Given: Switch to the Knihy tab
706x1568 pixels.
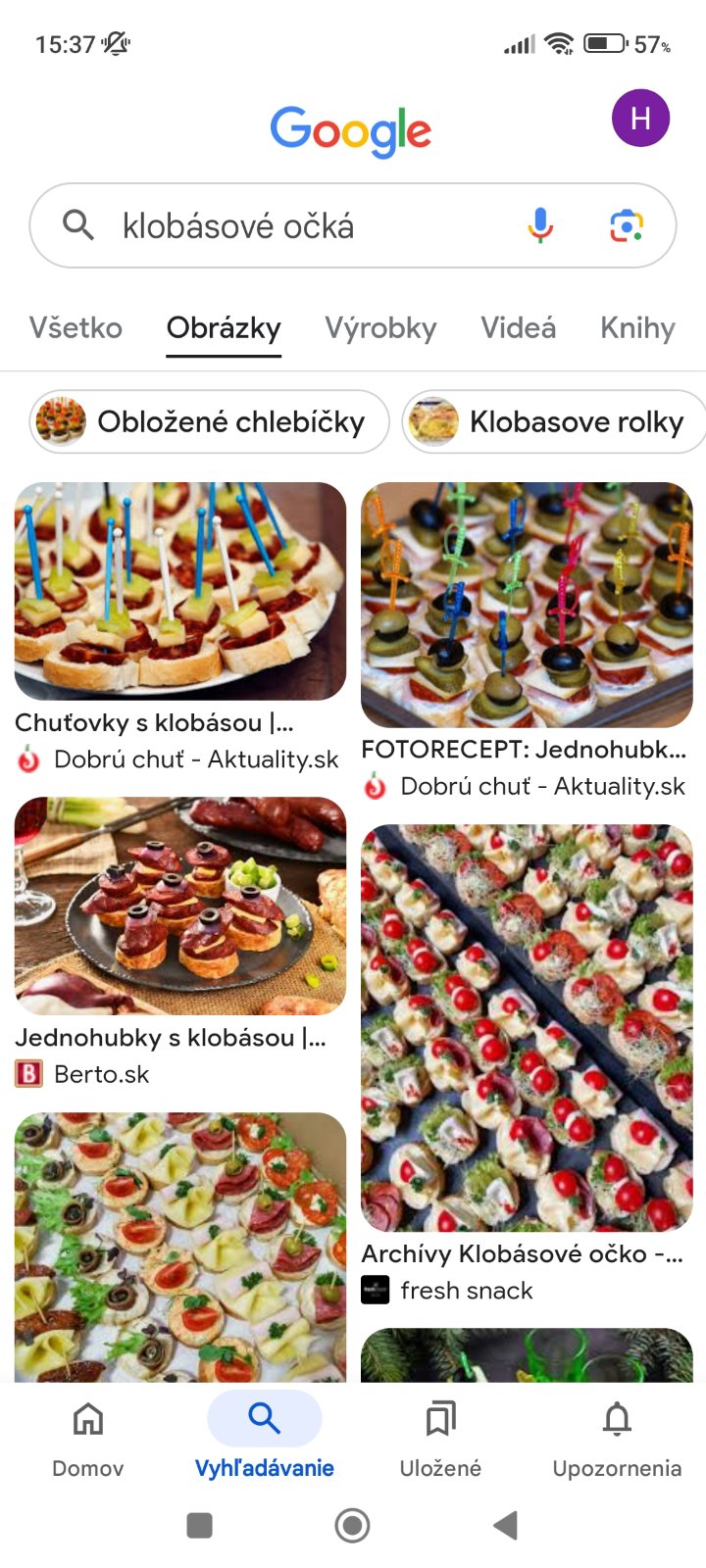Looking at the screenshot, I should 637,327.
